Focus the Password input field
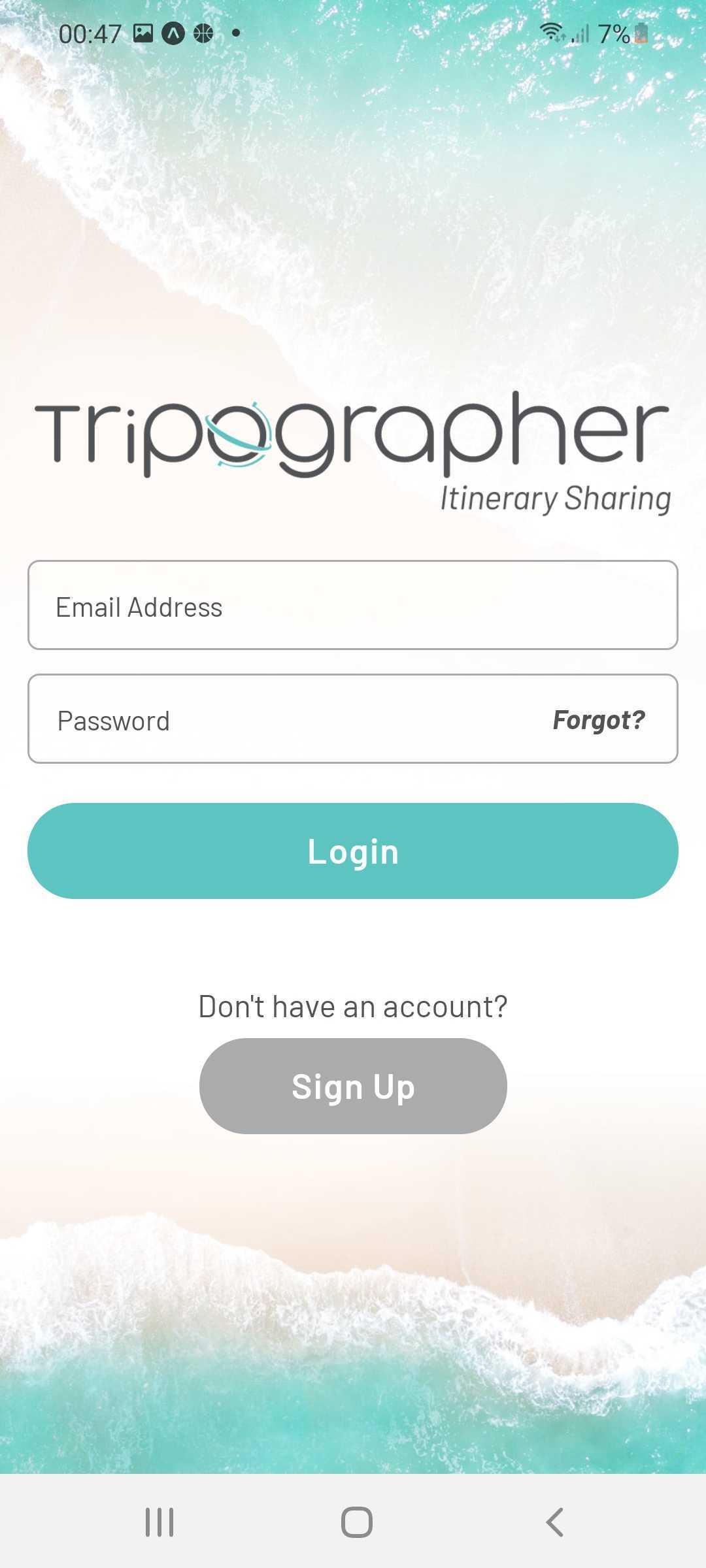This screenshot has height=1568, width=706. 288,719
